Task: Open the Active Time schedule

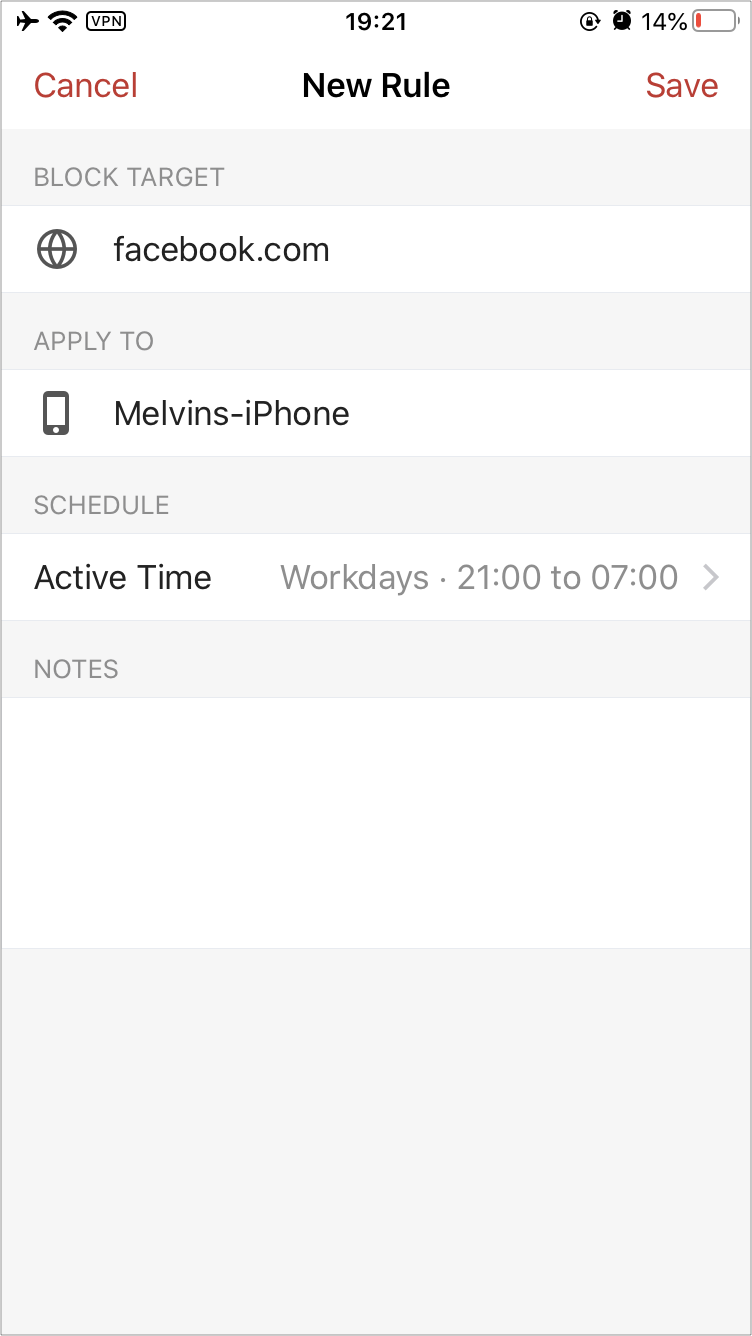Action: point(376,577)
